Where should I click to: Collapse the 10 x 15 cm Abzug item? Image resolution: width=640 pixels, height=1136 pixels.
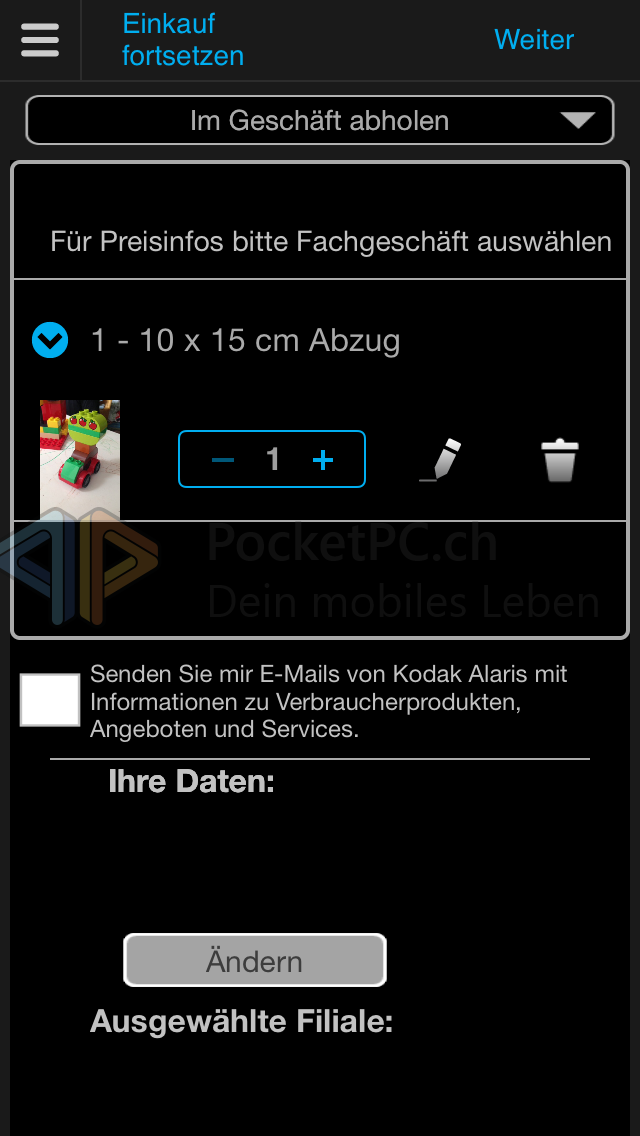(x=50, y=340)
